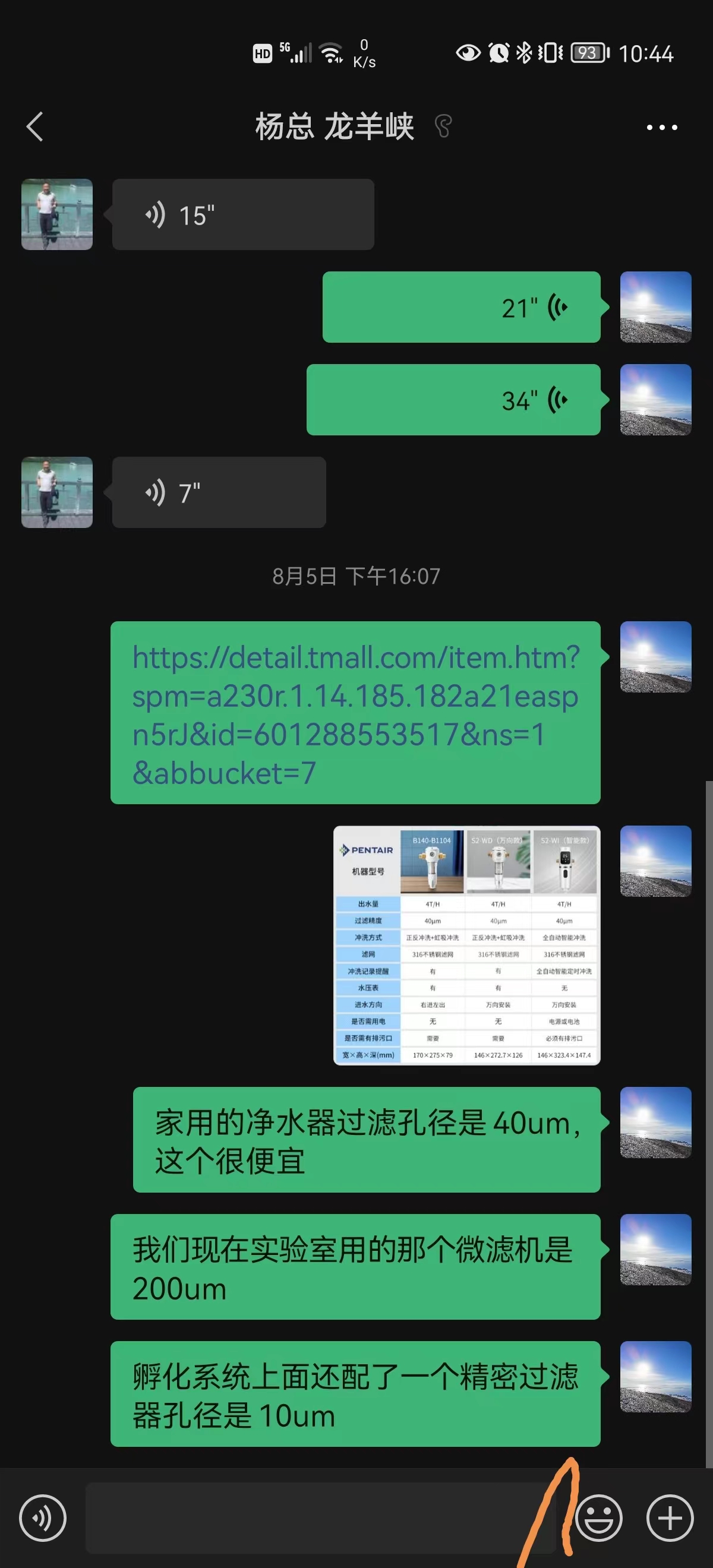Play the 15-second voice message
713x1568 pixels.
(x=242, y=215)
